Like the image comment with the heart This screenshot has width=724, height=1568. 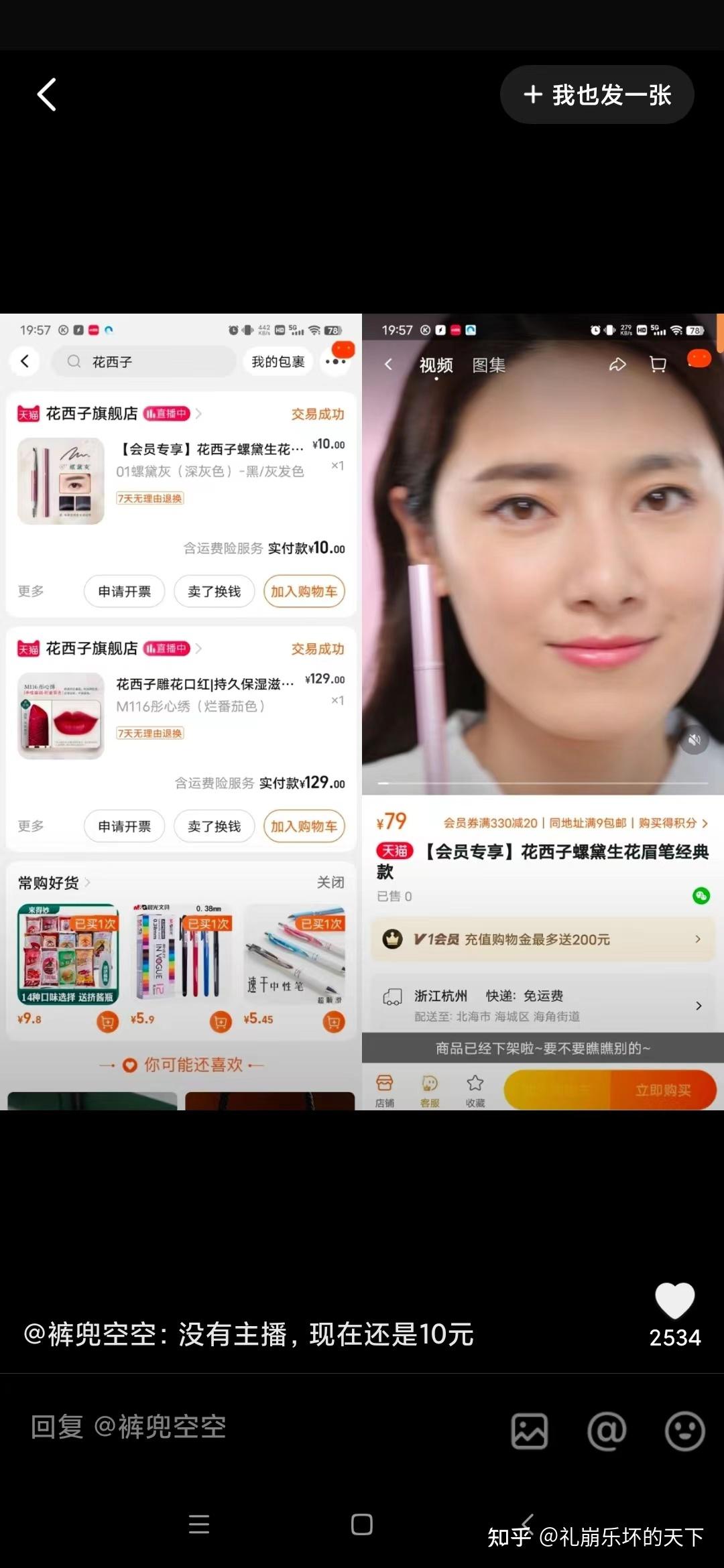(674, 1301)
